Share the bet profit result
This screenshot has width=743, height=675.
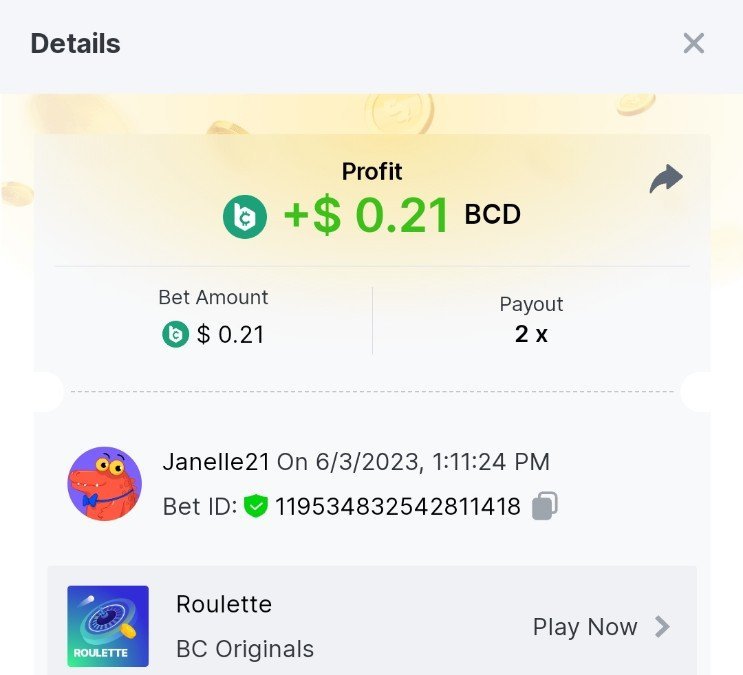point(665,180)
